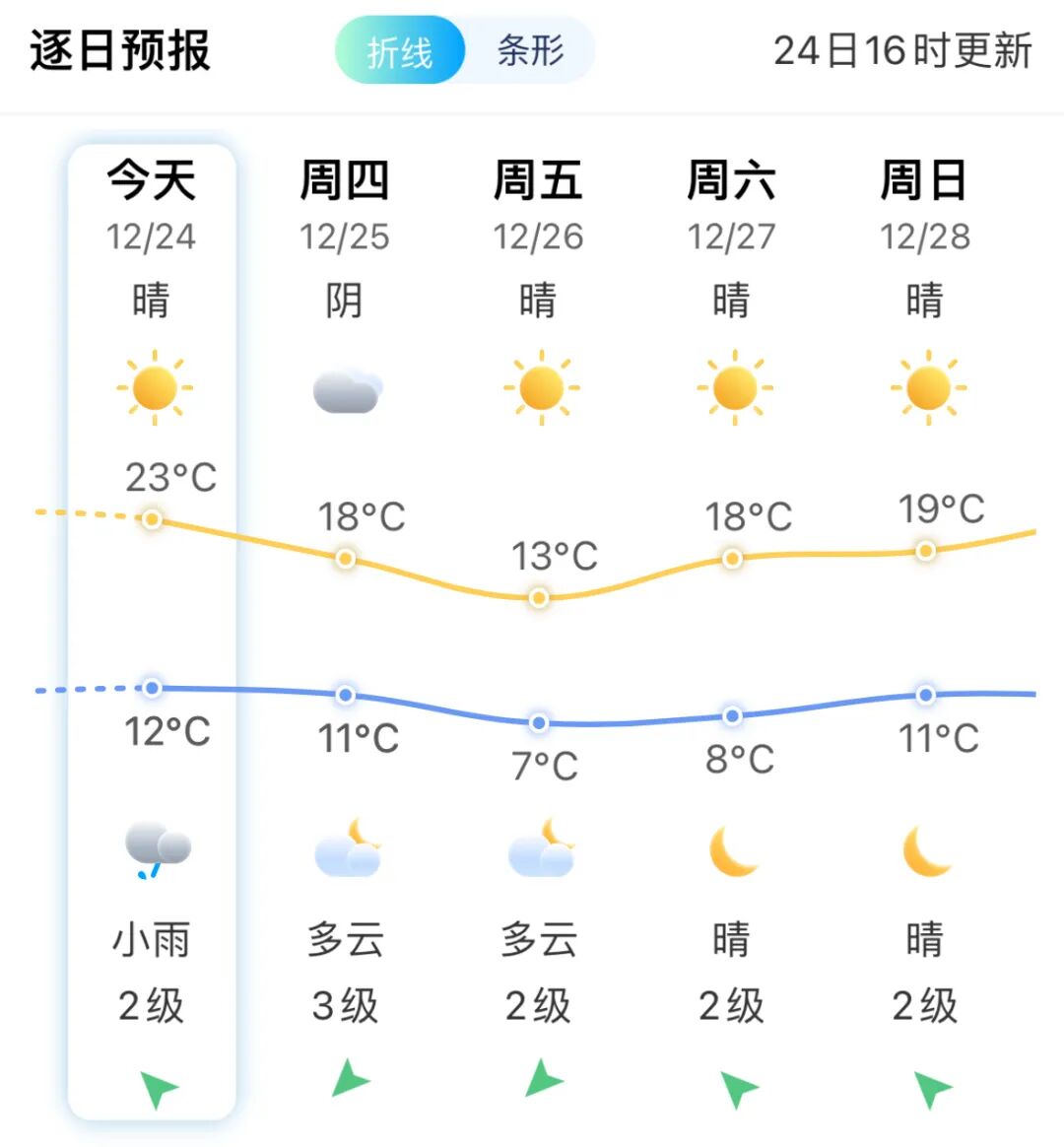This screenshot has height=1147, width=1064.
Task: Tap the 周日 12/28 forecast column
Action: tap(924, 631)
